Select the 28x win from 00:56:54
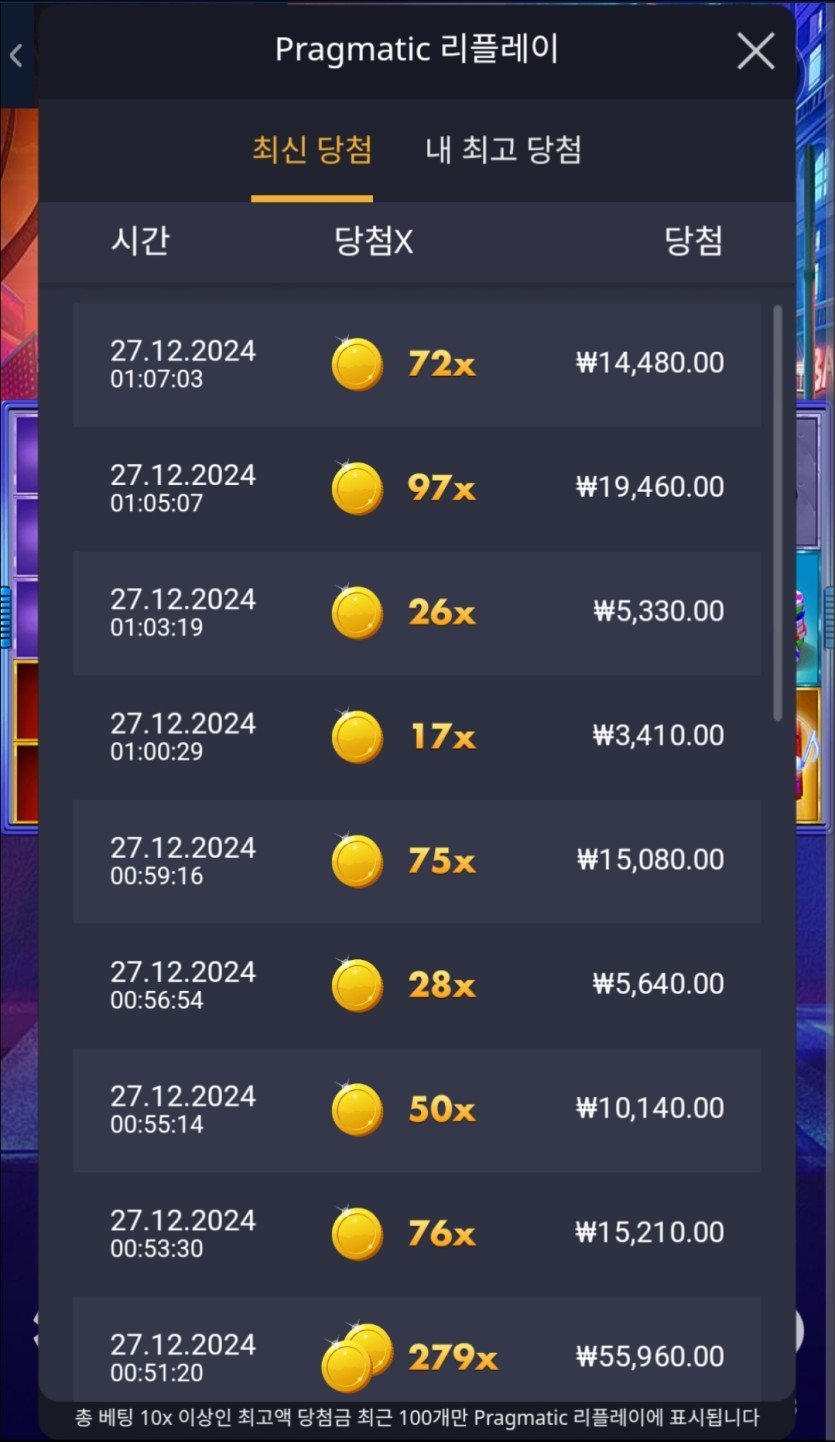Screen dimensions: 835x1442 click(x=416, y=984)
